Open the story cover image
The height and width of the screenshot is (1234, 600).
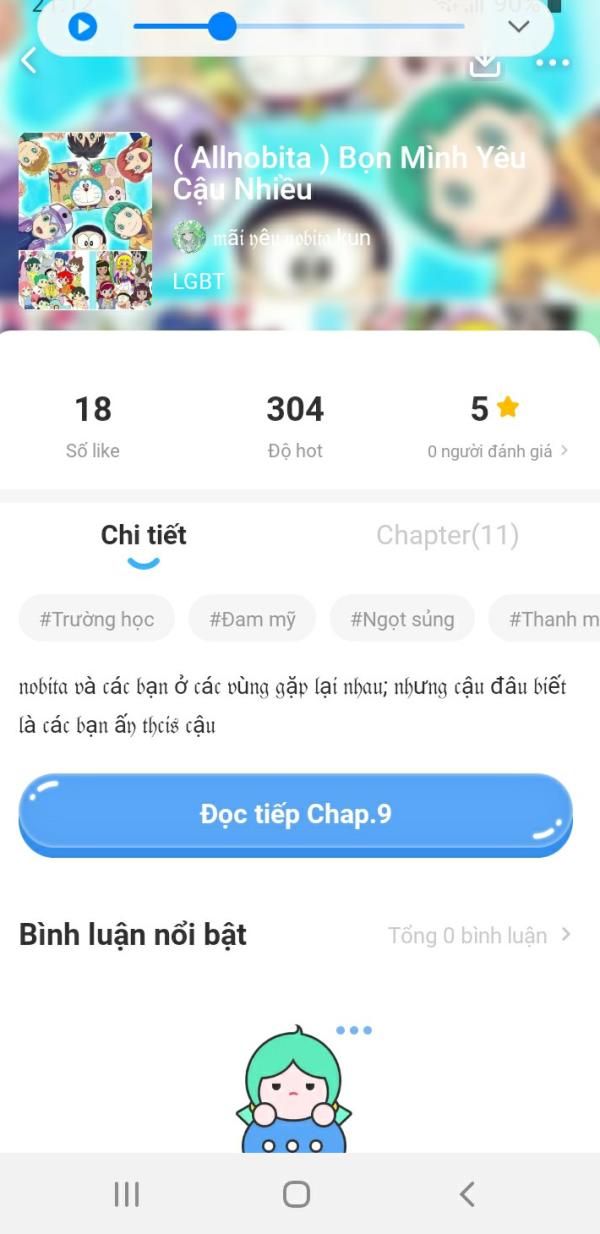[x=85, y=221]
